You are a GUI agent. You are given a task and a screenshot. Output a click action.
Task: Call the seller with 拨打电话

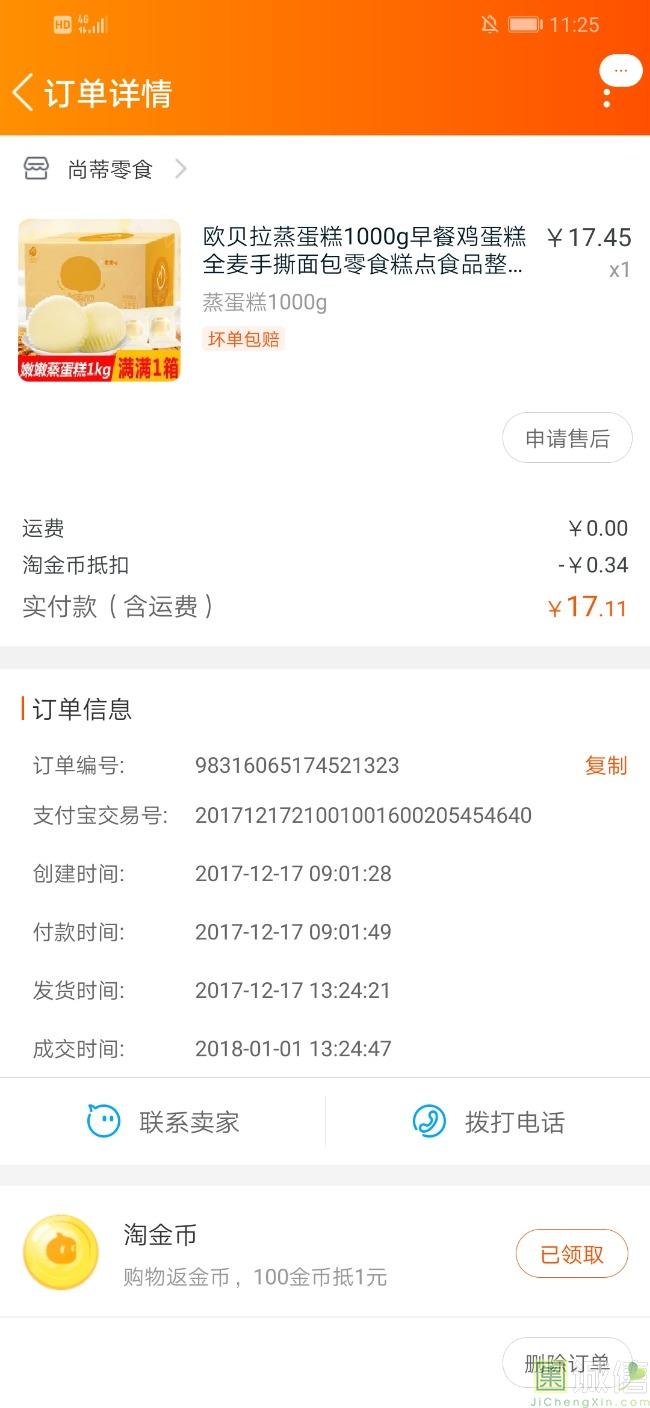(488, 1122)
